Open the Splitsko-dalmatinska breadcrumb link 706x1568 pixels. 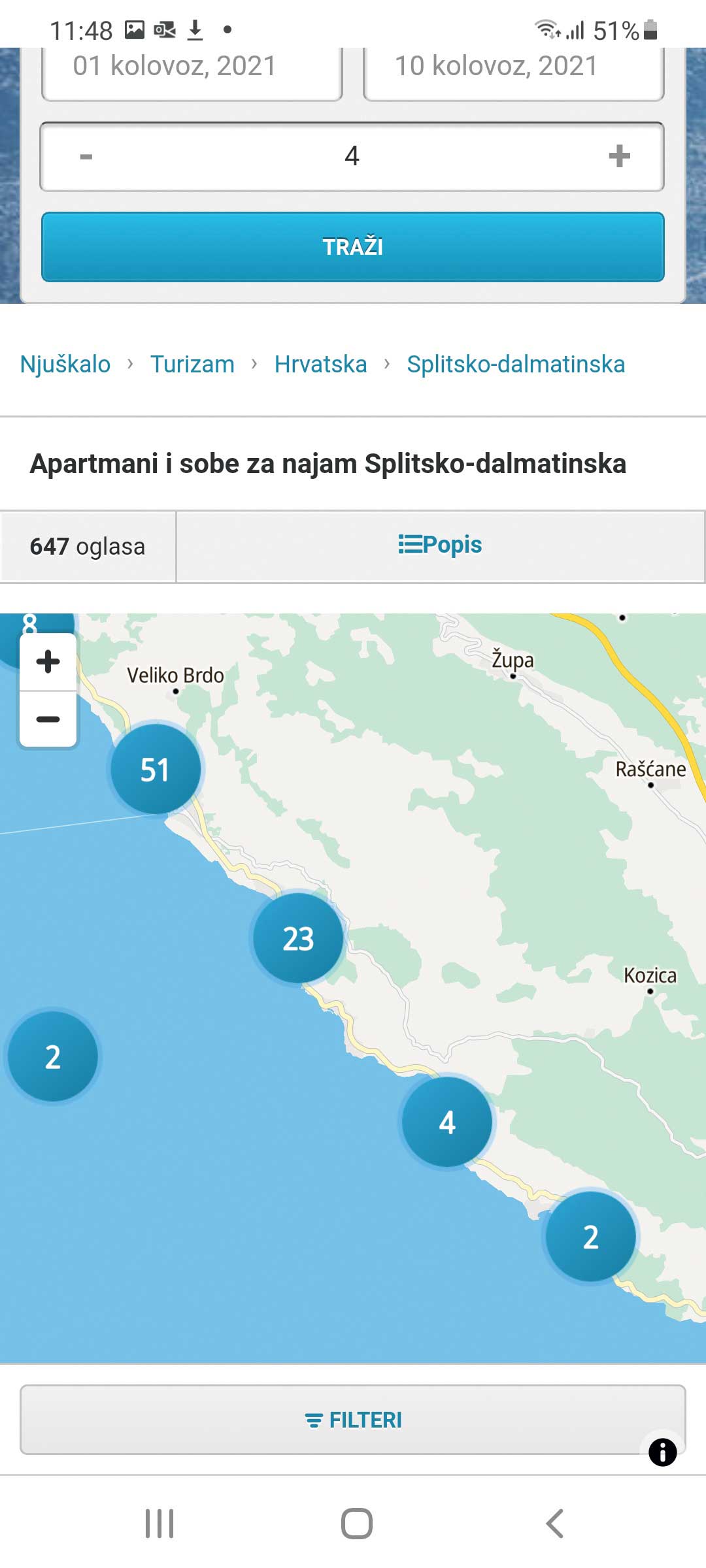[x=516, y=365]
